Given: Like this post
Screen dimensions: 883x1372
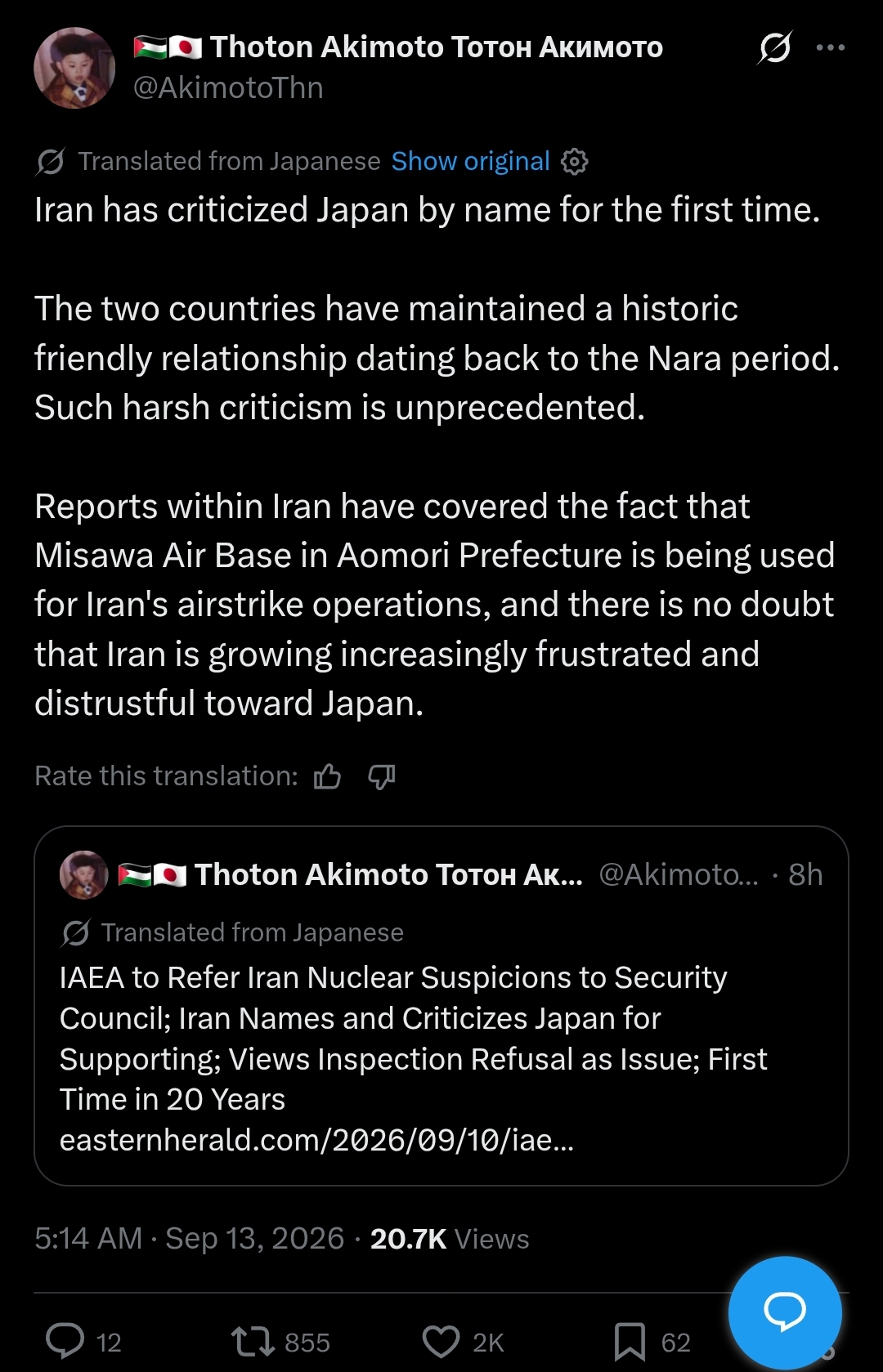Looking at the screenshot, I should [441, 1341].
